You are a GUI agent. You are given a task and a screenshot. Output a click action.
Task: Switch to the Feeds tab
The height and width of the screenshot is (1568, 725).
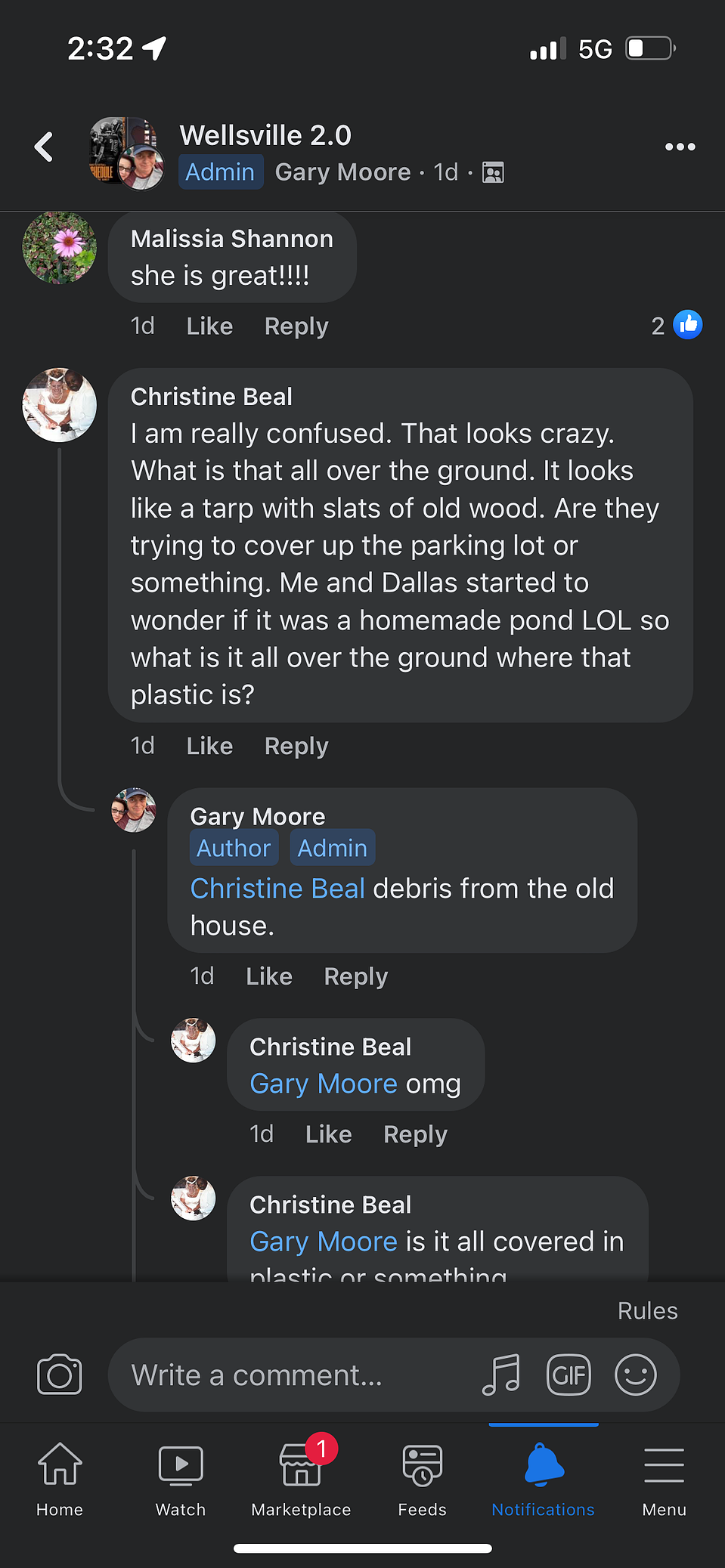422,1479
